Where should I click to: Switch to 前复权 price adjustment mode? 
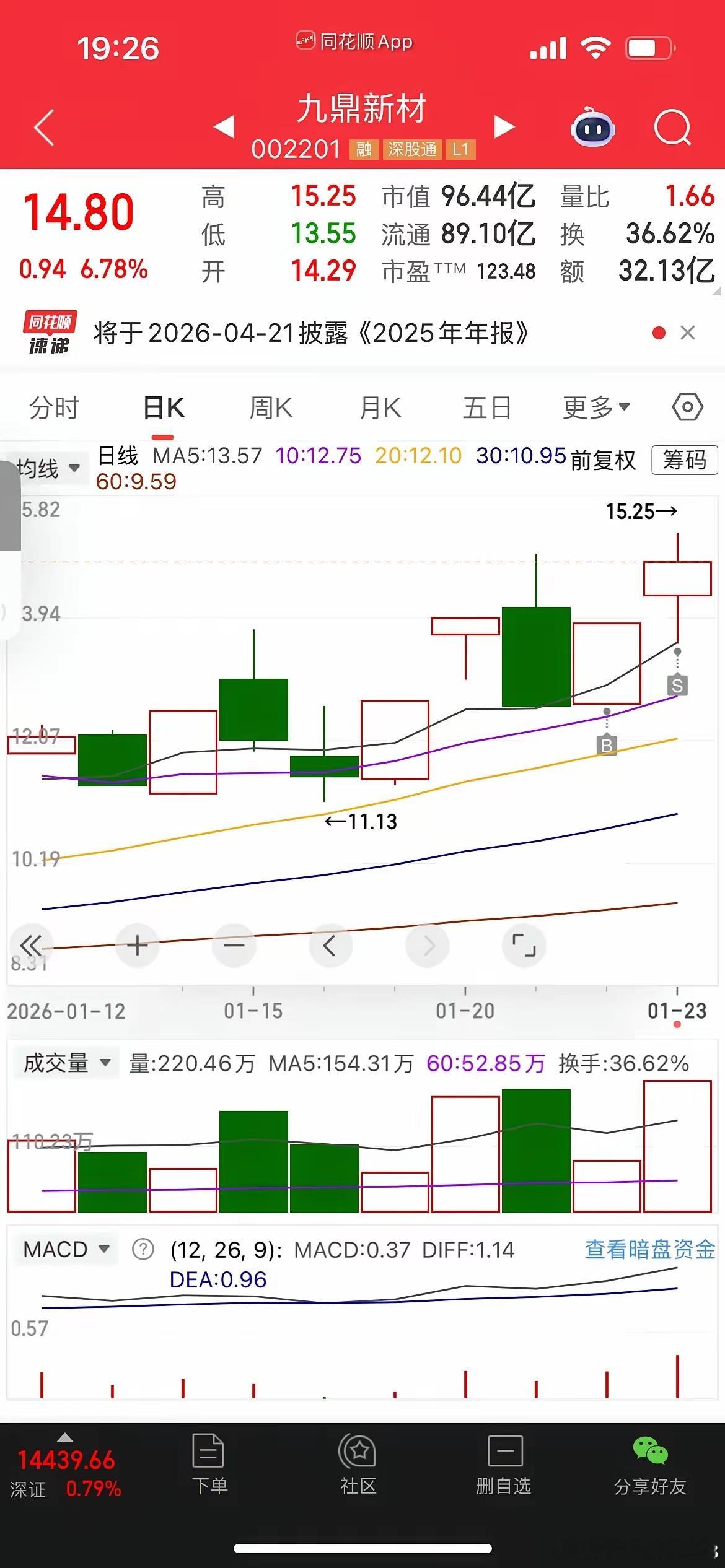coord(603,461)
